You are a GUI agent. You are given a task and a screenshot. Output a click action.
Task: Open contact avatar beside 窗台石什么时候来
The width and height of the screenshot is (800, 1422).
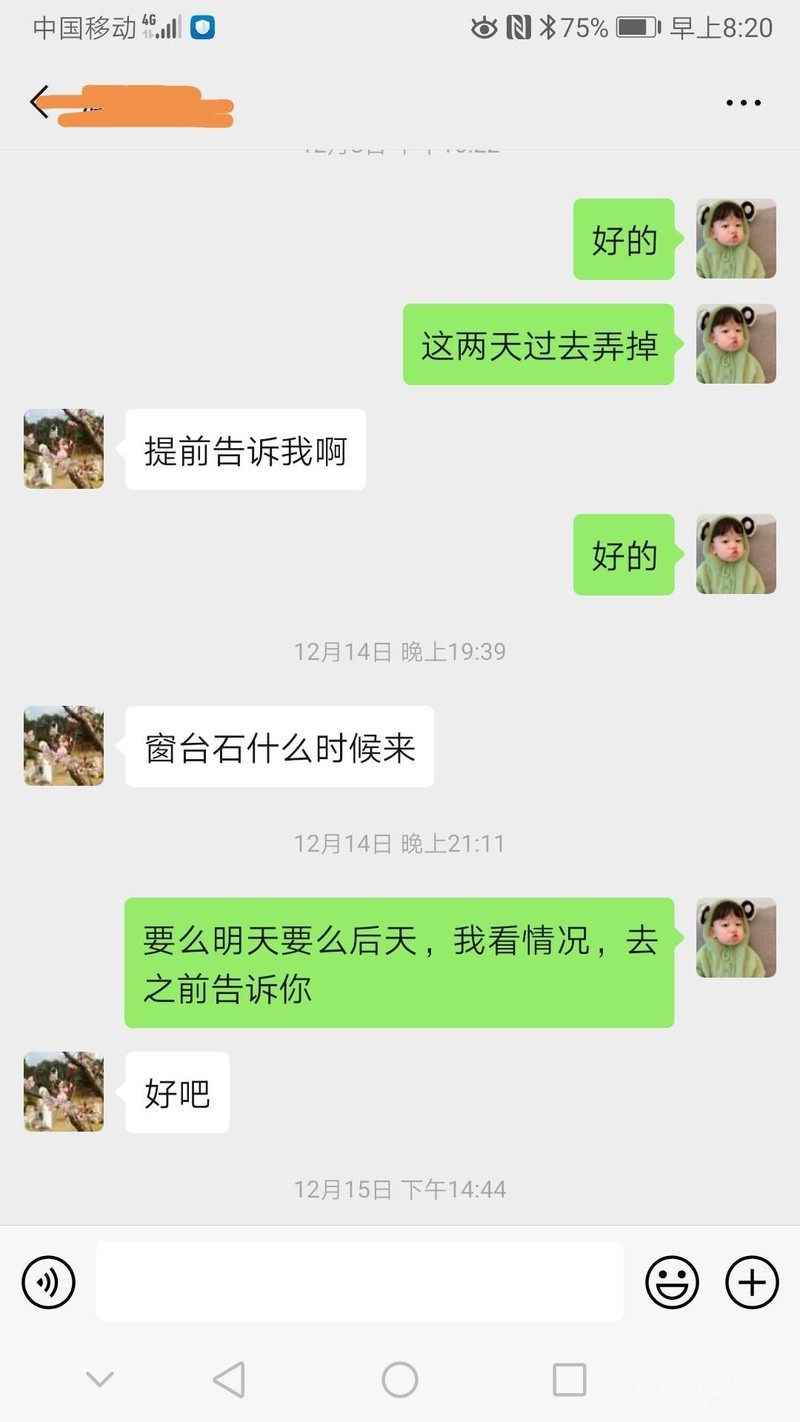[x=64, y=746]
